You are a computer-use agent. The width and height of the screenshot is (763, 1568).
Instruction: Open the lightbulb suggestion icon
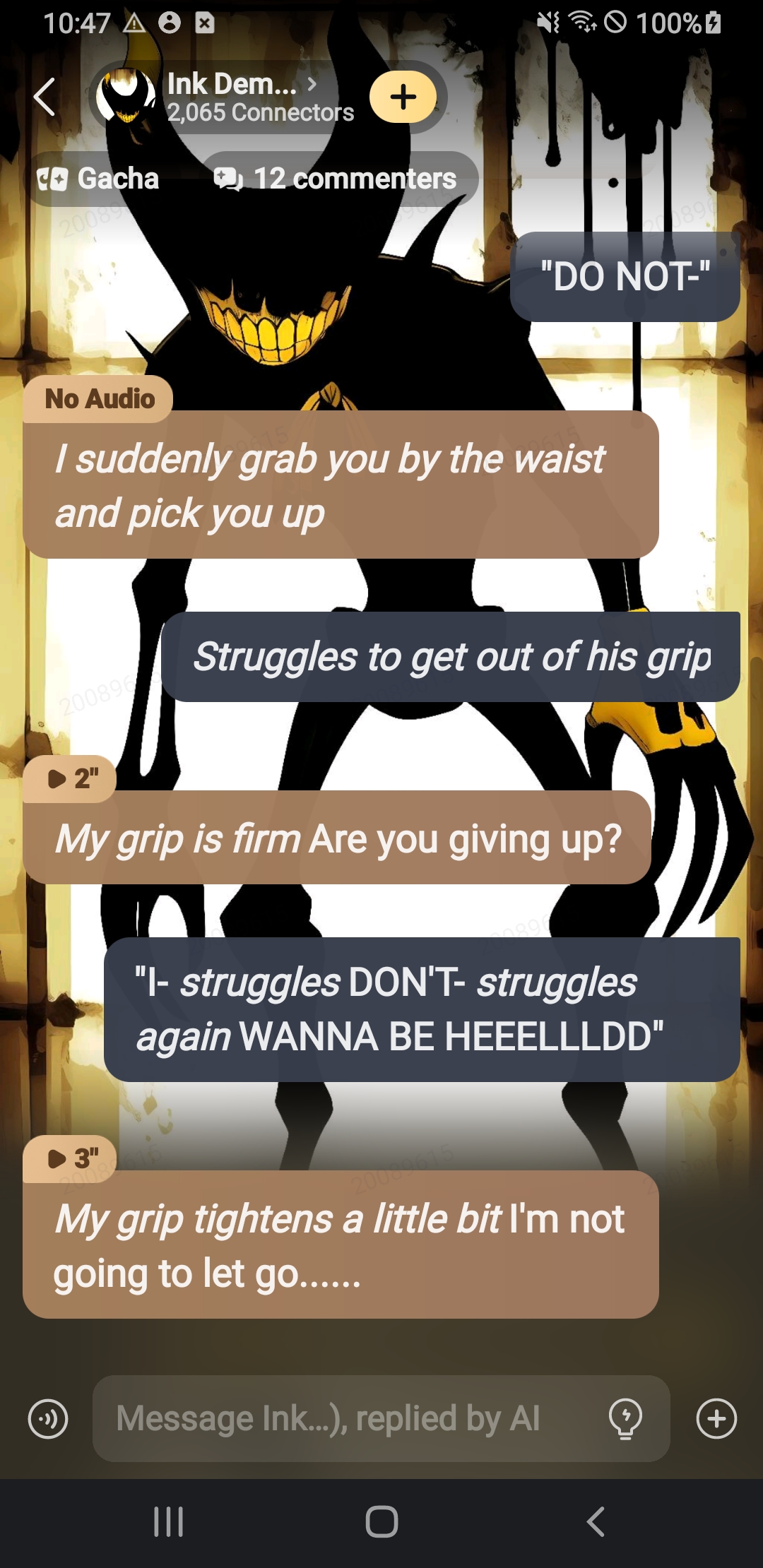(x=625, y=1418)
